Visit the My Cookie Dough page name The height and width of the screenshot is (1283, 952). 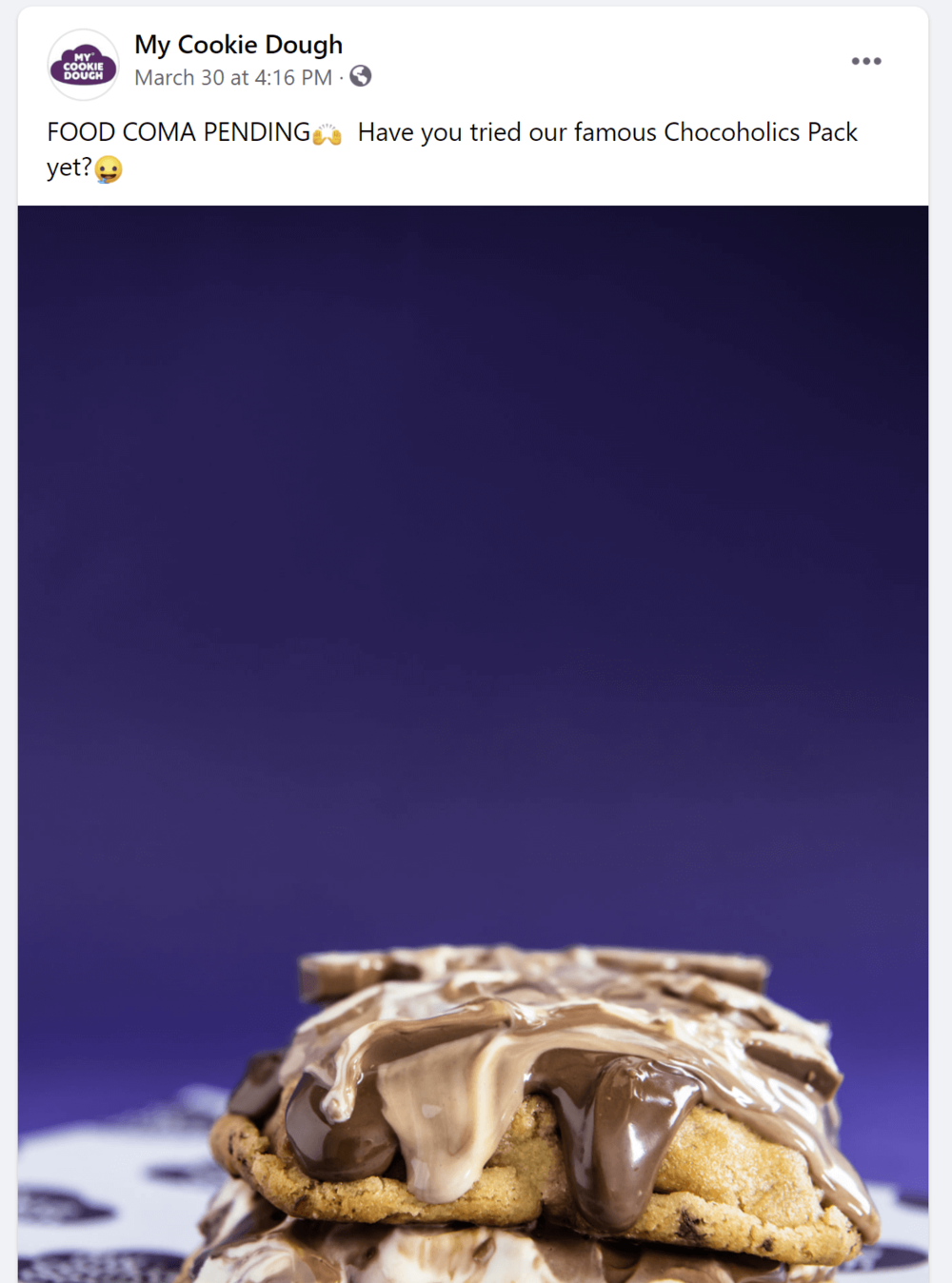(x=238, y=45)
